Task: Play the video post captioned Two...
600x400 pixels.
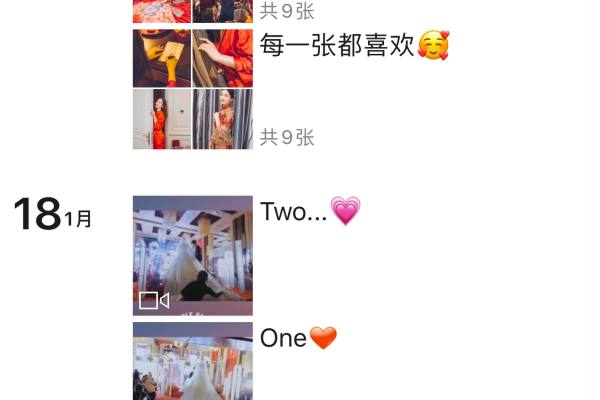Action: (192, 255)
